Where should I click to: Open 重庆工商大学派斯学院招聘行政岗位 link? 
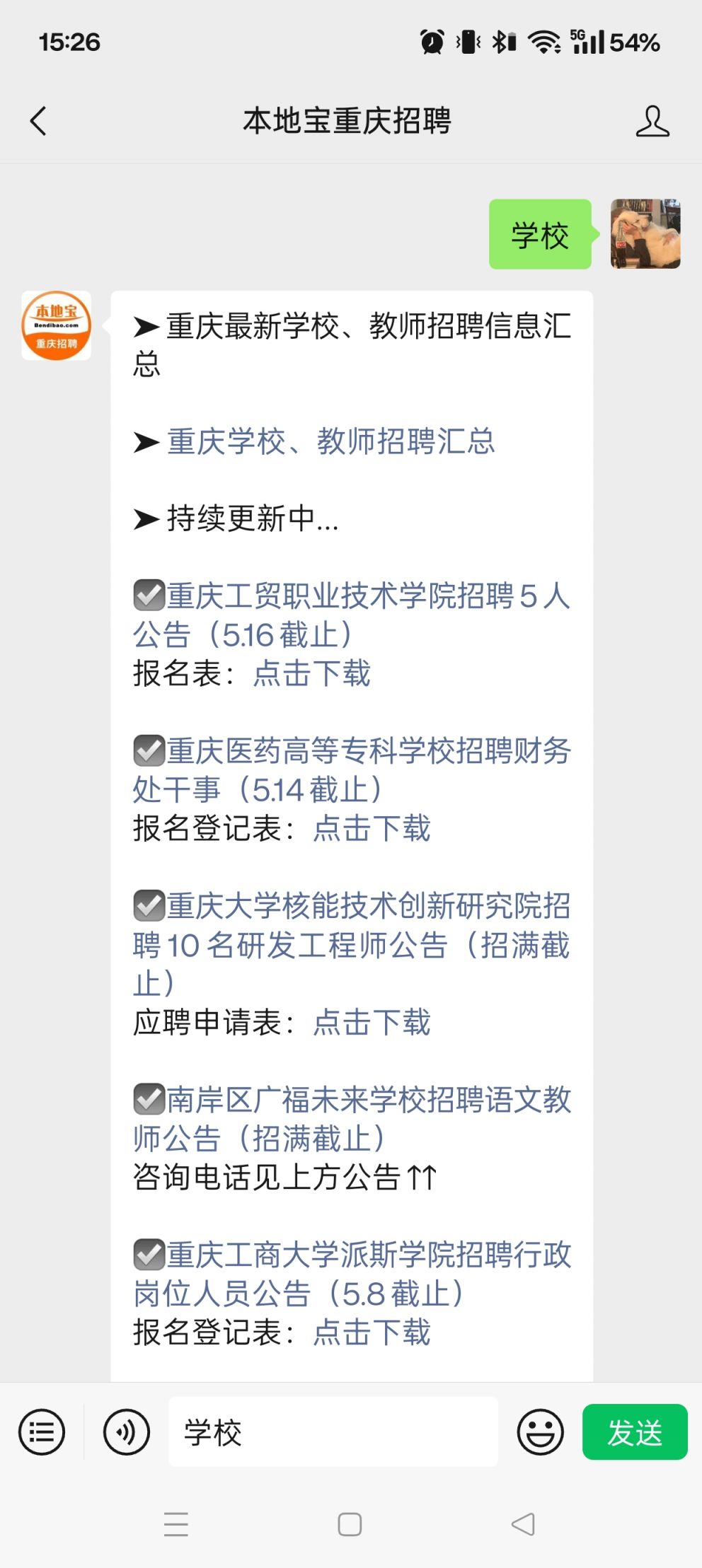352,1273
